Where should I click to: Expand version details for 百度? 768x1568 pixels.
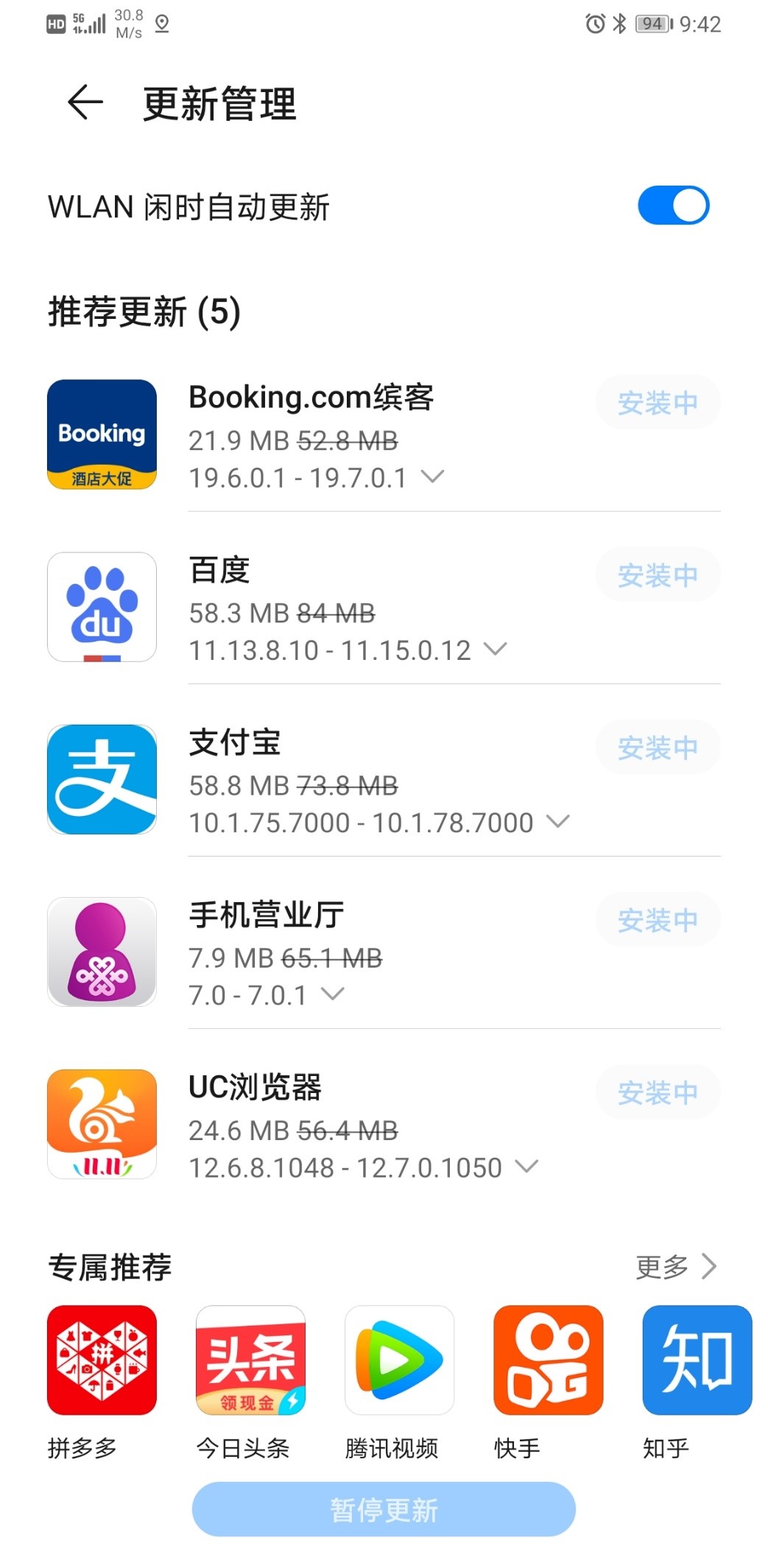tap(496, 649)
